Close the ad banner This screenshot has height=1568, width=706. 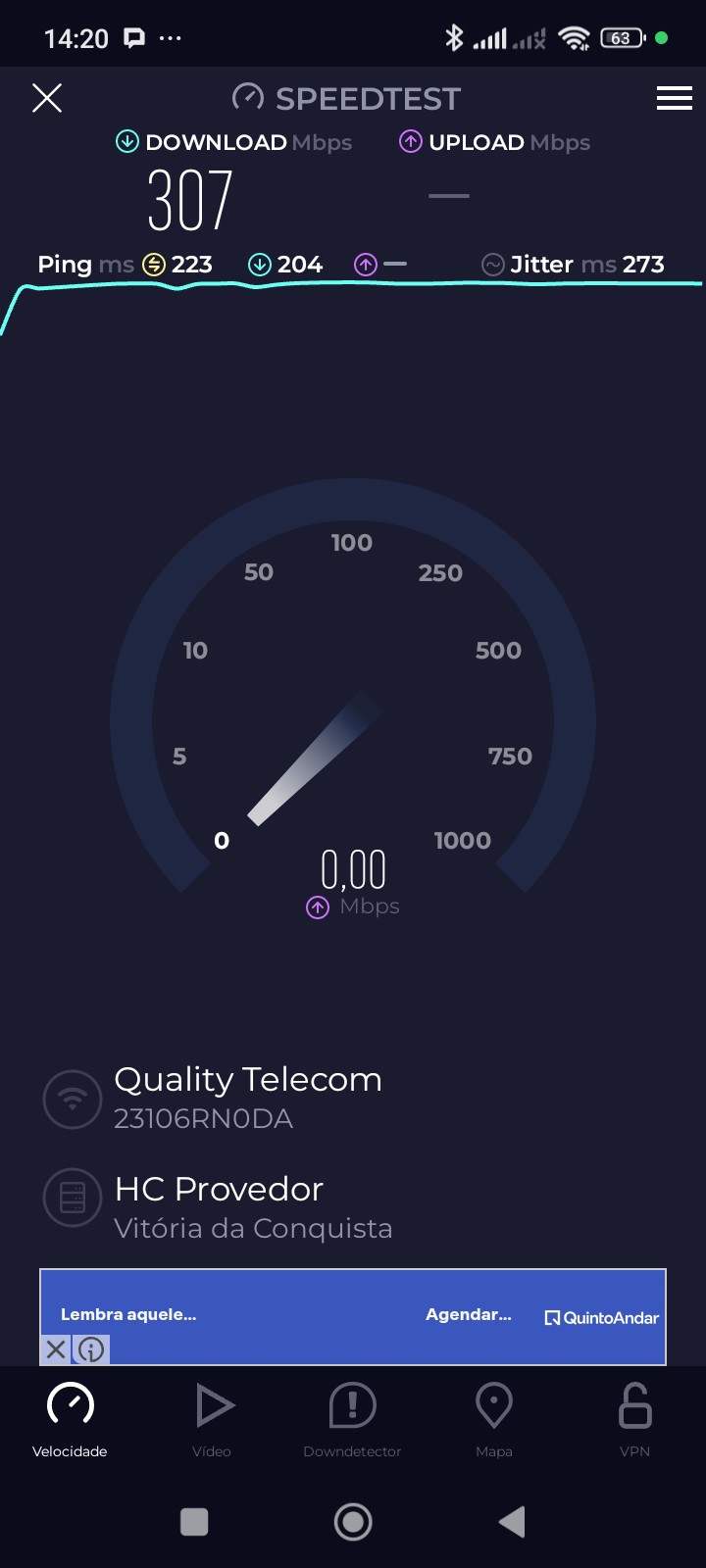coord(56,1349)
